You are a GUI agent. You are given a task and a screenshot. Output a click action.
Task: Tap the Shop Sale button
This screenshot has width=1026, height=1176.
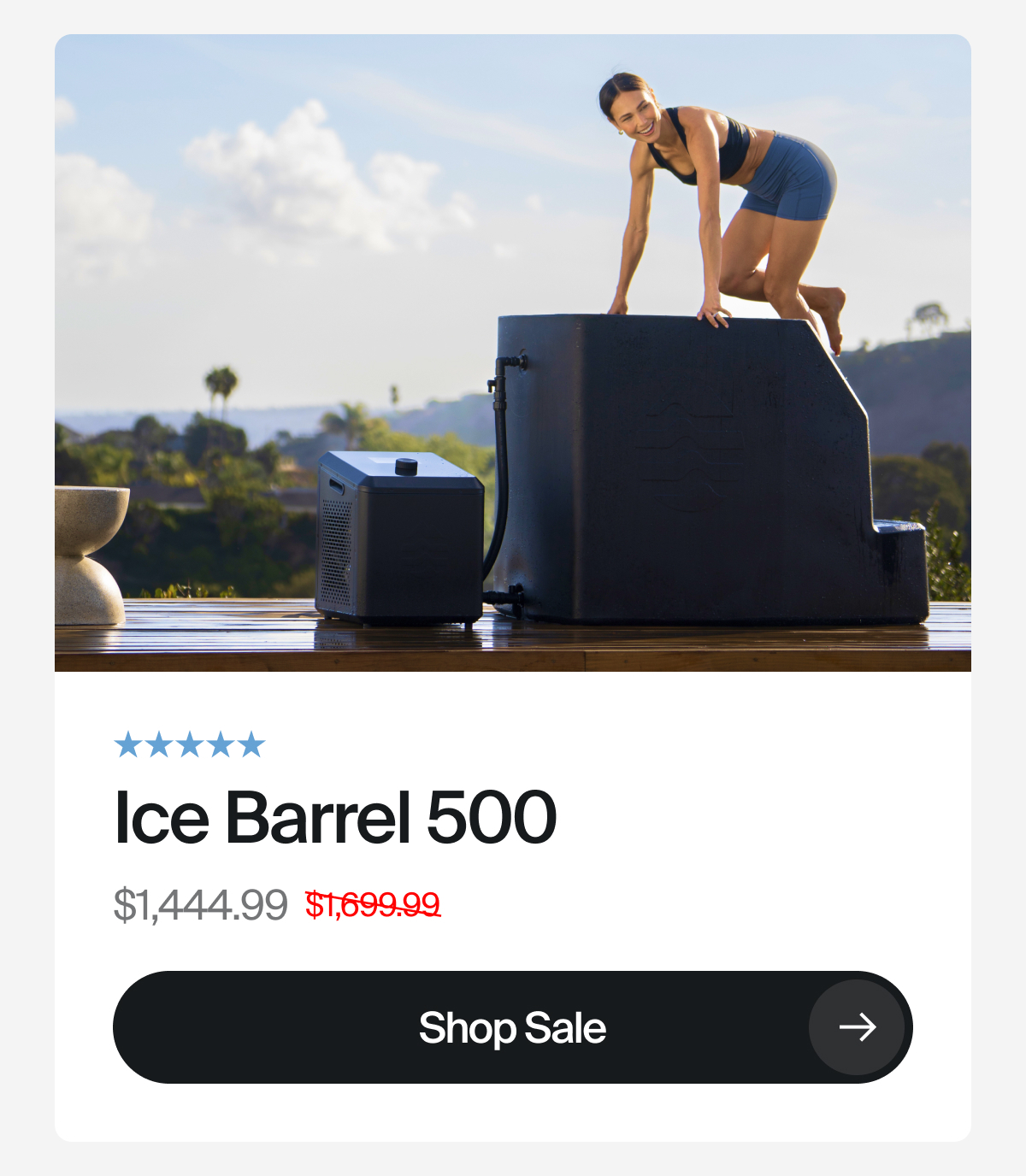[x=511, y=1027]
